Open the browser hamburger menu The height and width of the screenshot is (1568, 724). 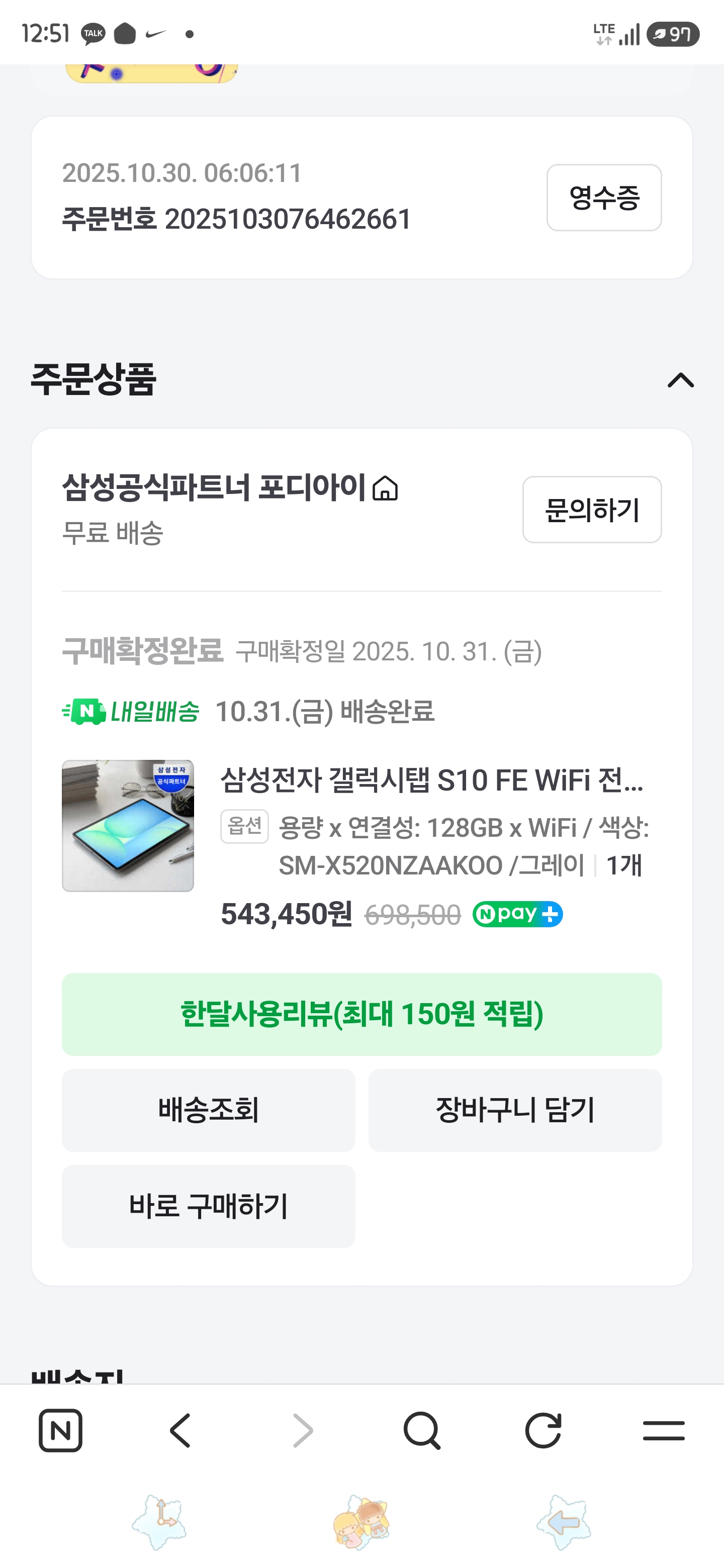(x=663, y=1430)
